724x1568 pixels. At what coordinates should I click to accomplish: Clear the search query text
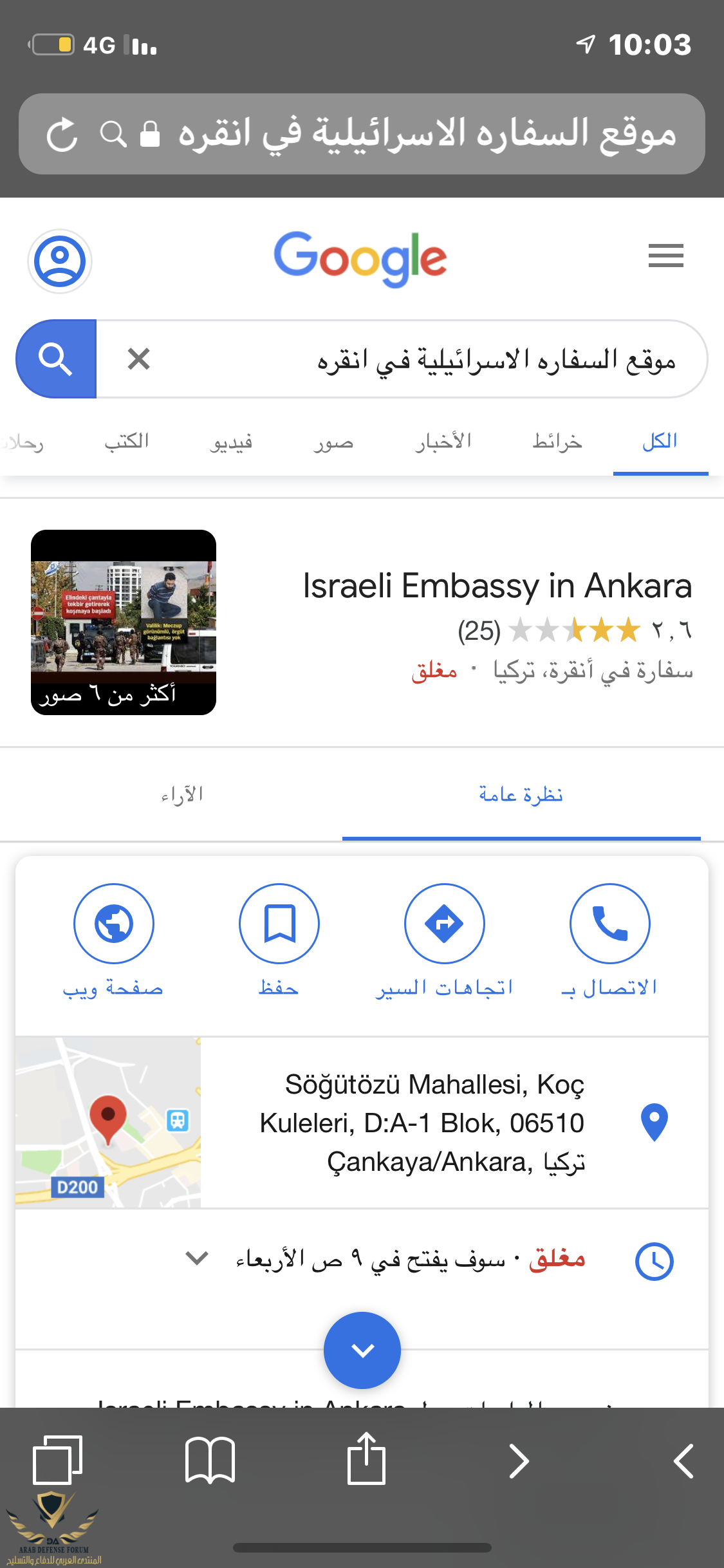coord(138,359)
